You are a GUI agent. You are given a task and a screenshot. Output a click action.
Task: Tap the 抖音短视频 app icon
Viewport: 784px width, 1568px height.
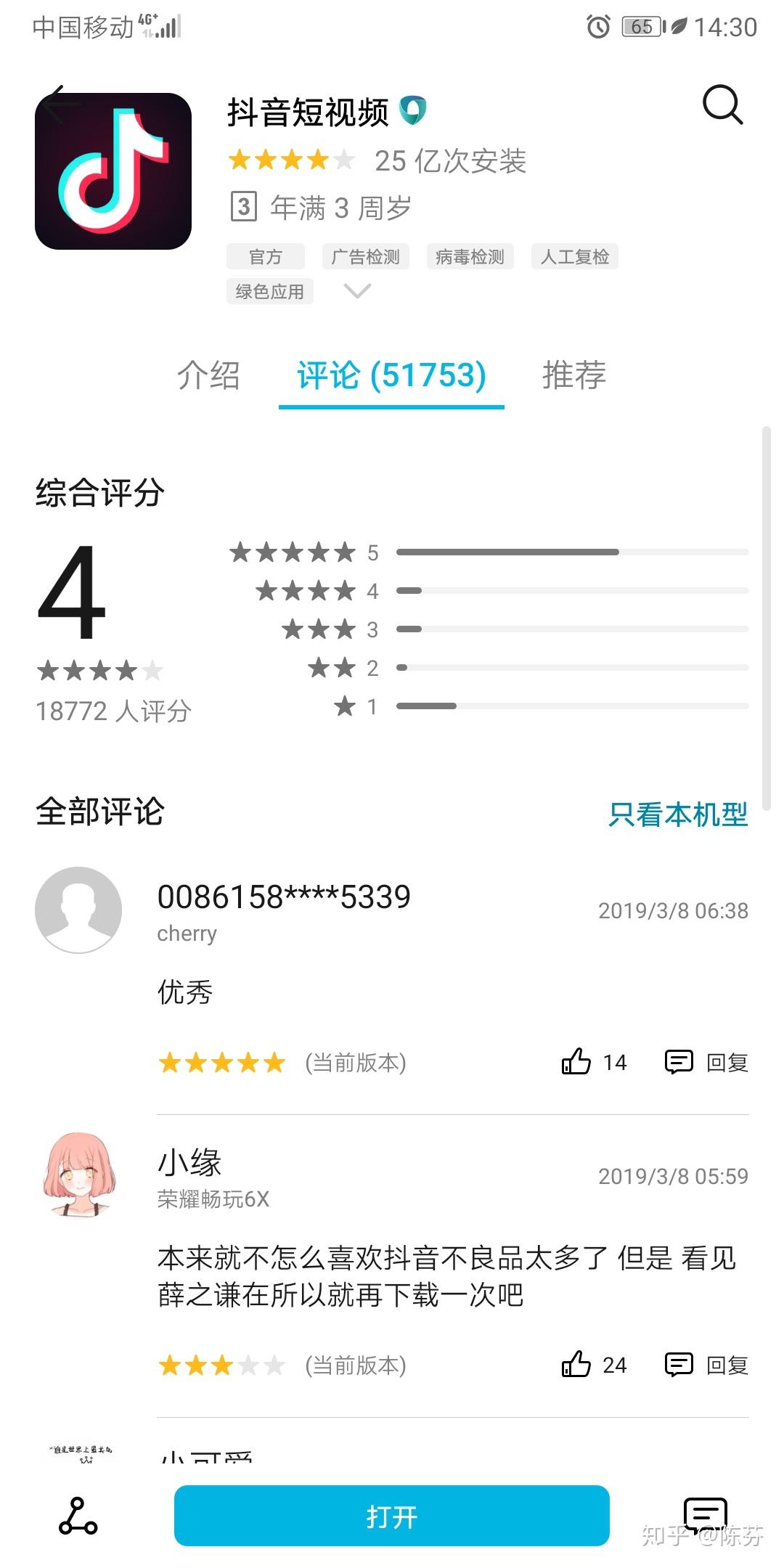113,163
